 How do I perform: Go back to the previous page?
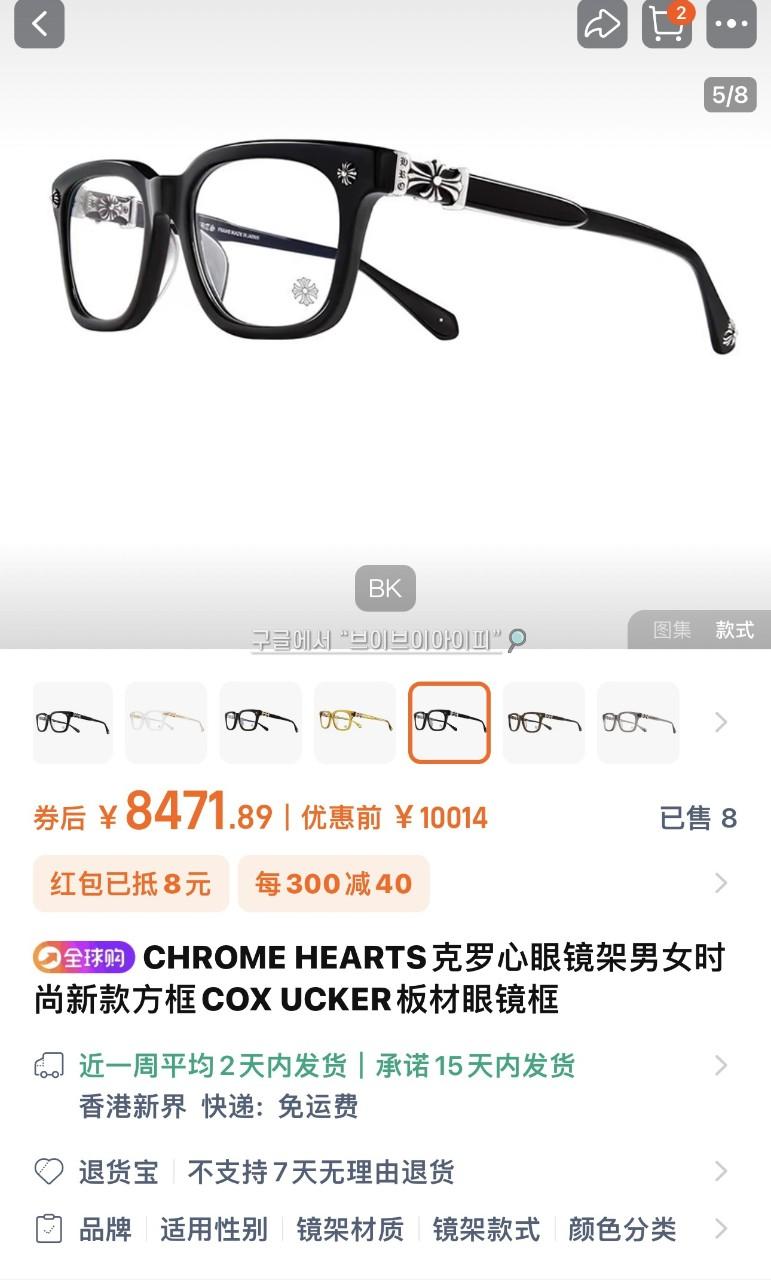[39, 25]
